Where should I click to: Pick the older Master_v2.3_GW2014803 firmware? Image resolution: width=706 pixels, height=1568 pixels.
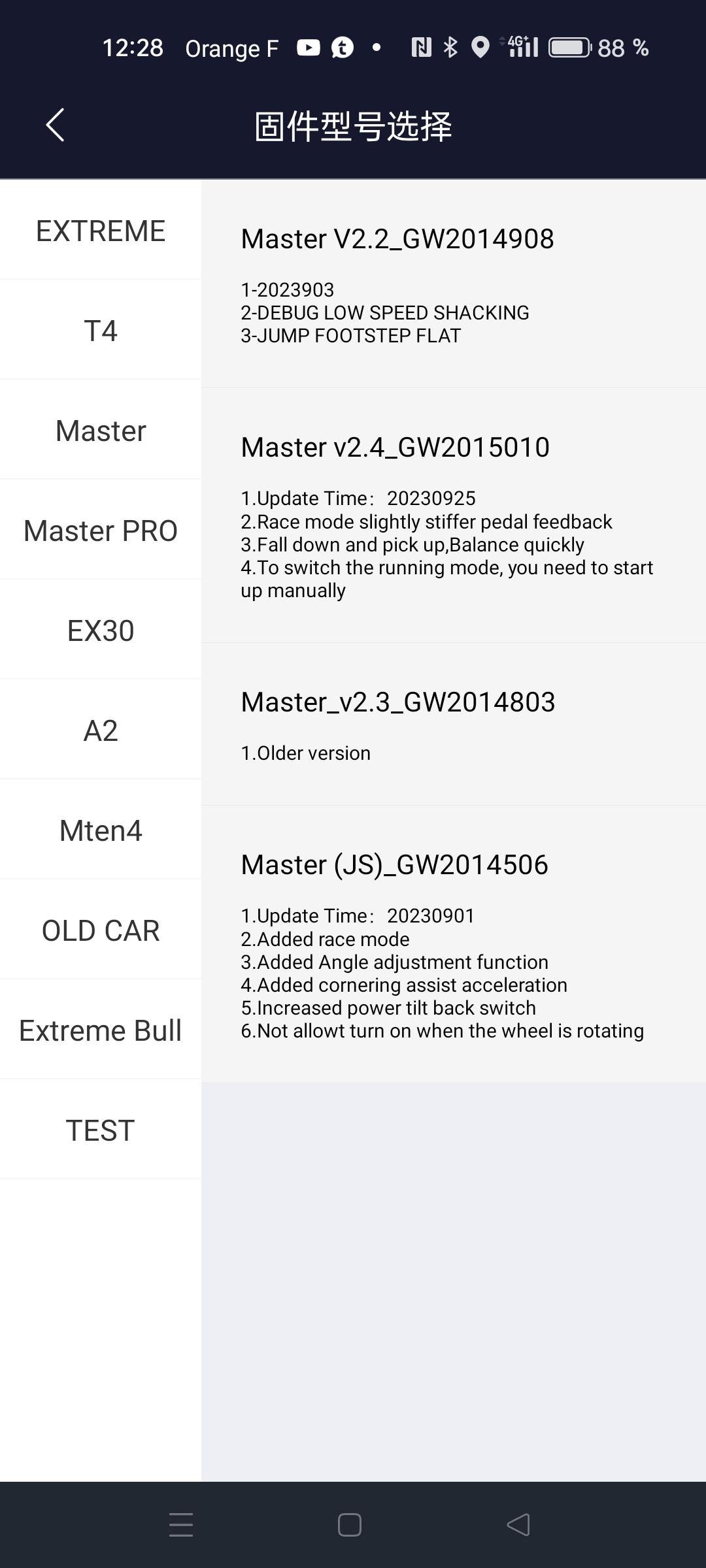coord(454,725)
